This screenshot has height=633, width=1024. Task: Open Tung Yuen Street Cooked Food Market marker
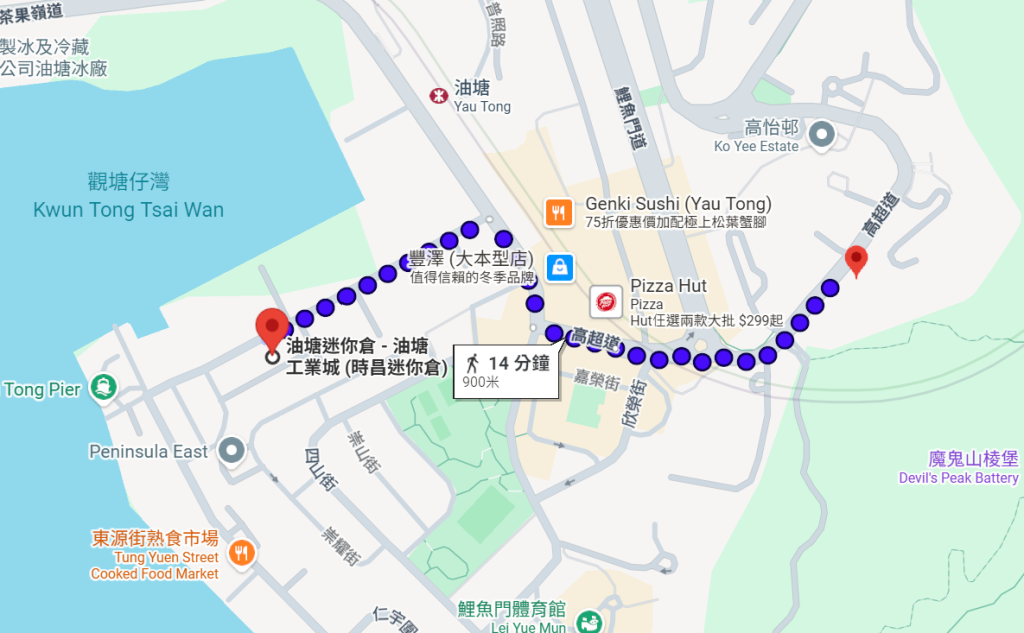click(x=240, y=552)
